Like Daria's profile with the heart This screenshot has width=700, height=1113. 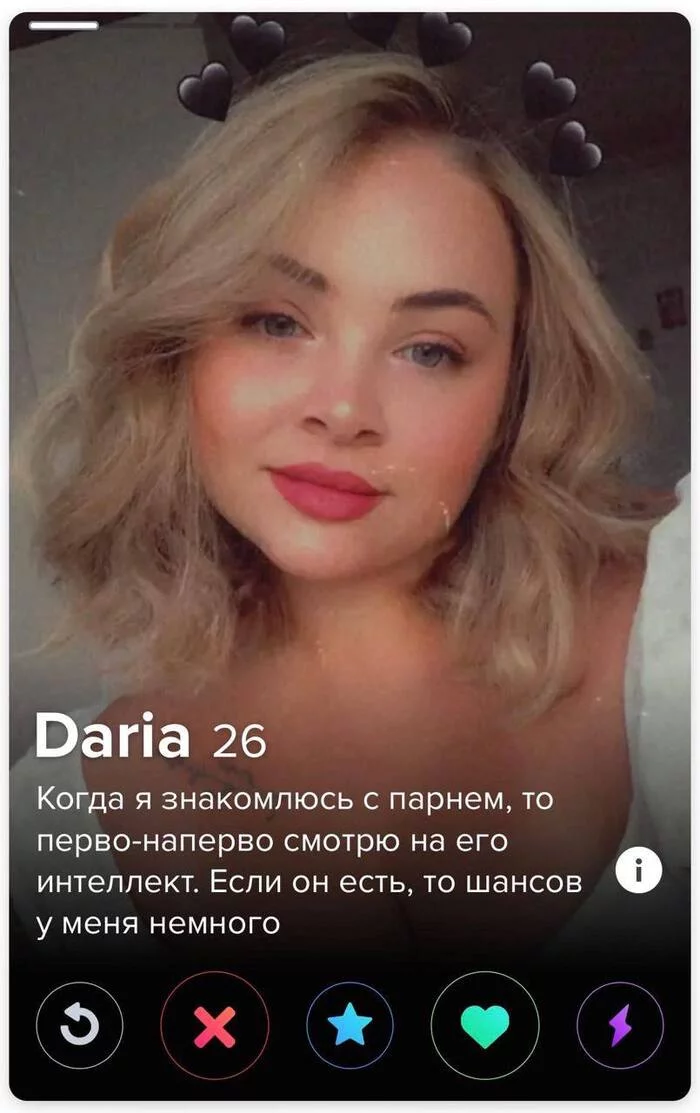click(x=485, y=1025)
